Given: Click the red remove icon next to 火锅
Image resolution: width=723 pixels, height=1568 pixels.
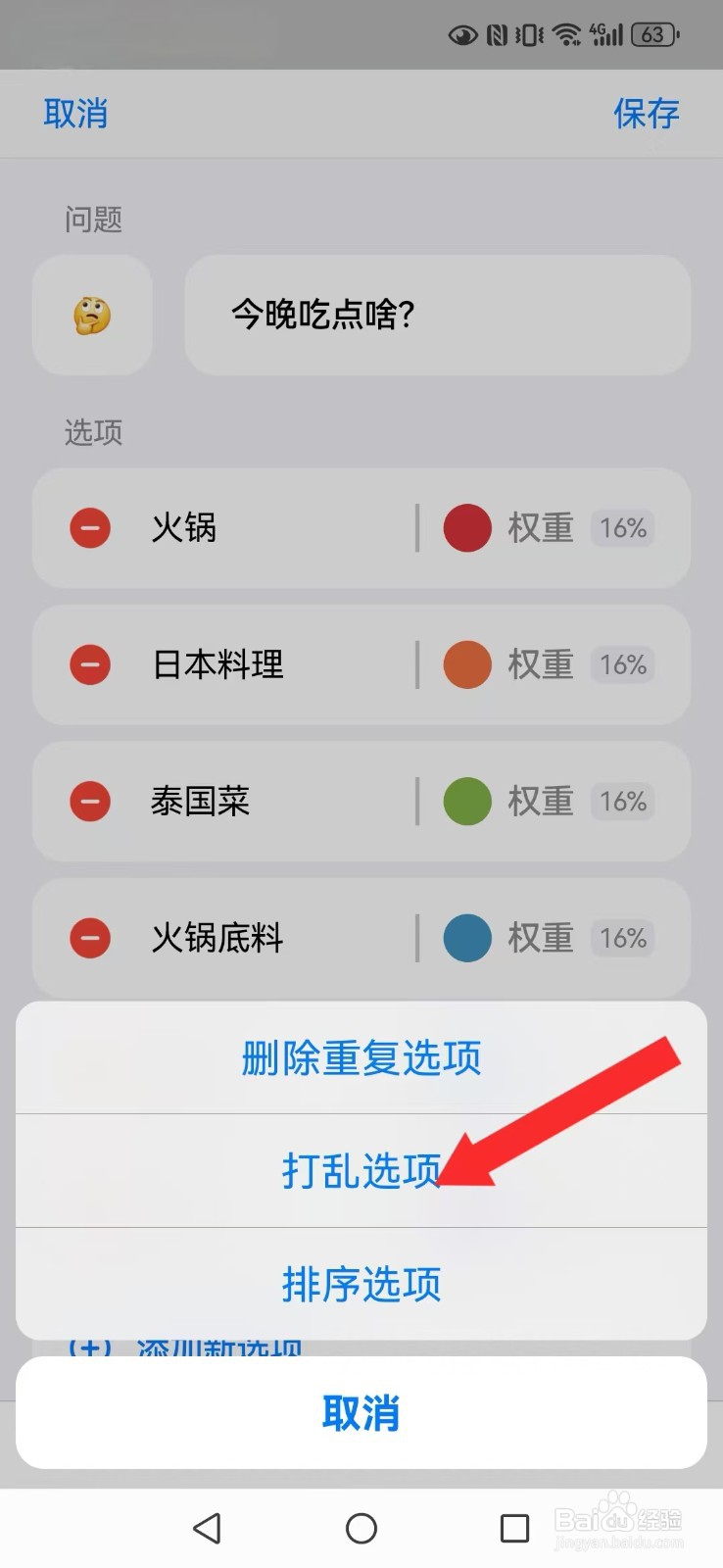Looking at the screenshot, I should [x=89, y=528].
